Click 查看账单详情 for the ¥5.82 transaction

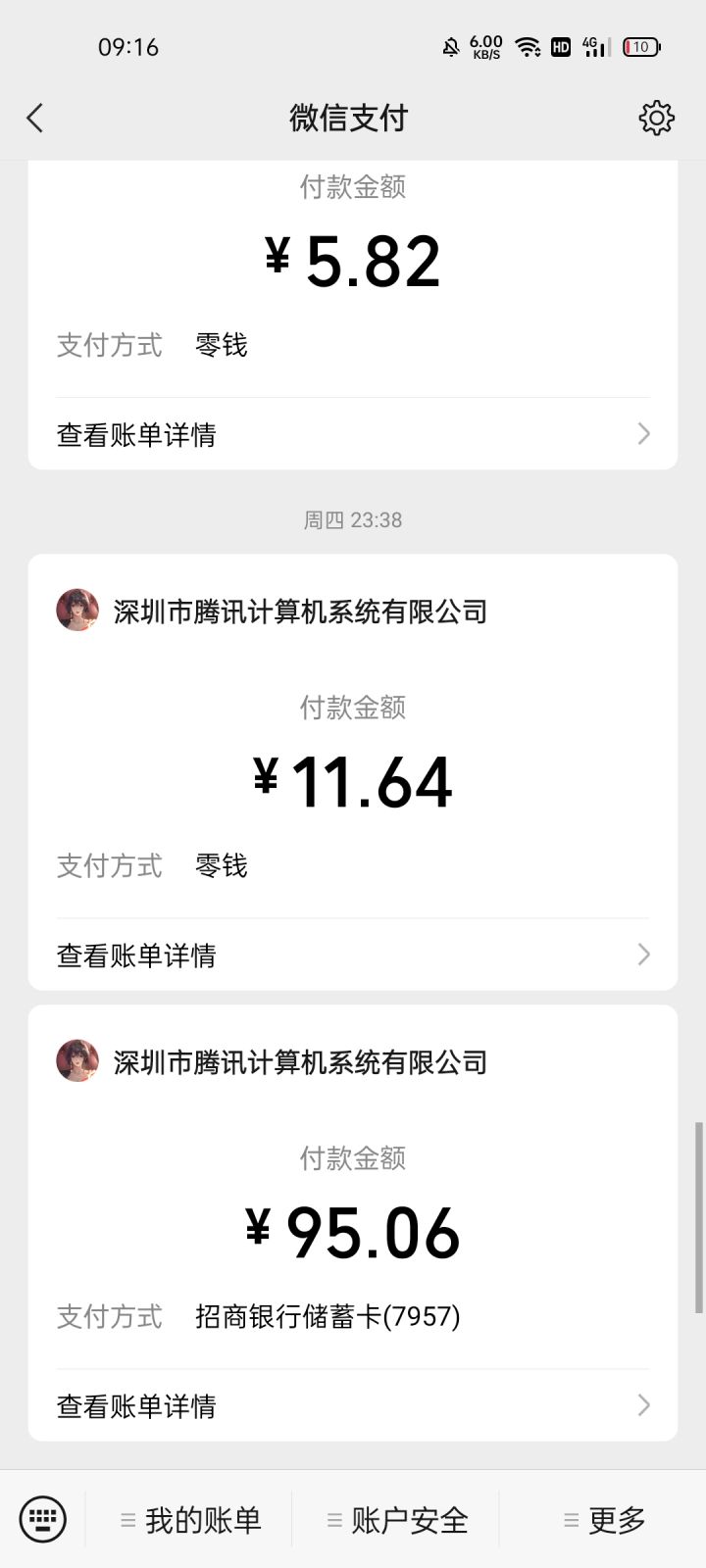pos(136,433)
